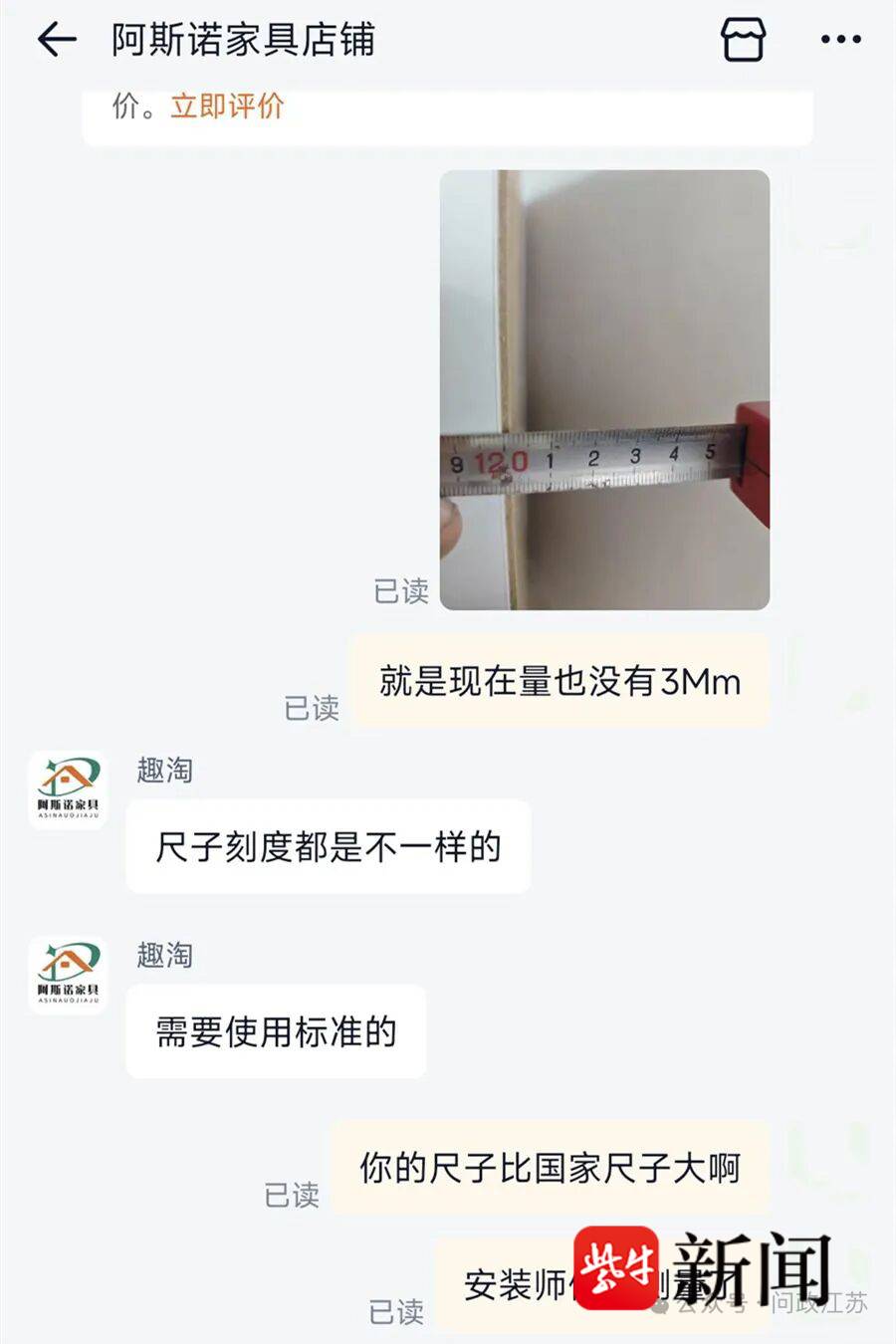Open the sent tape measure photo
Image resolution: width=896 pixels, height=1344 pixels.
pos(604,389)
